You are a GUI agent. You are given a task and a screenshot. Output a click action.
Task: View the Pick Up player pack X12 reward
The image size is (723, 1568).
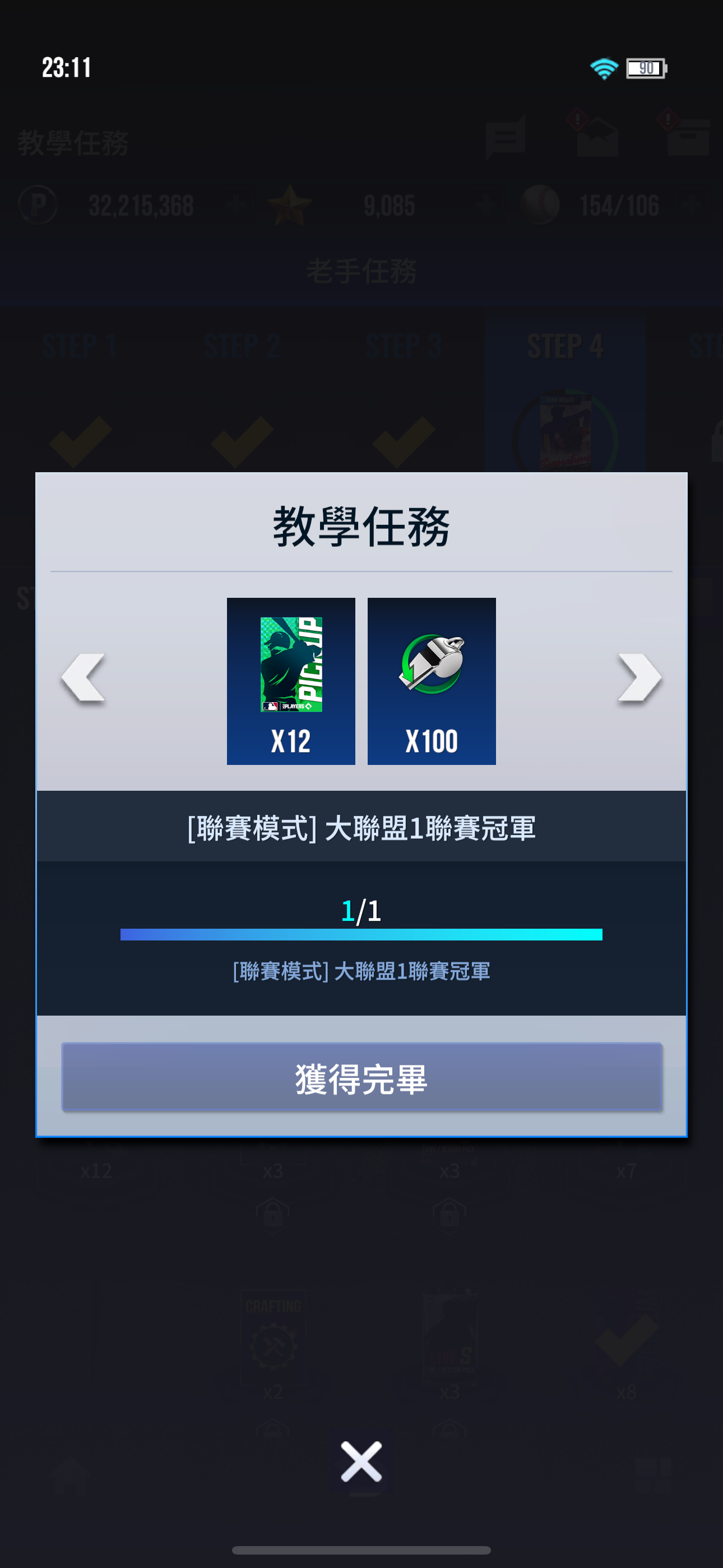click(291, 680)
